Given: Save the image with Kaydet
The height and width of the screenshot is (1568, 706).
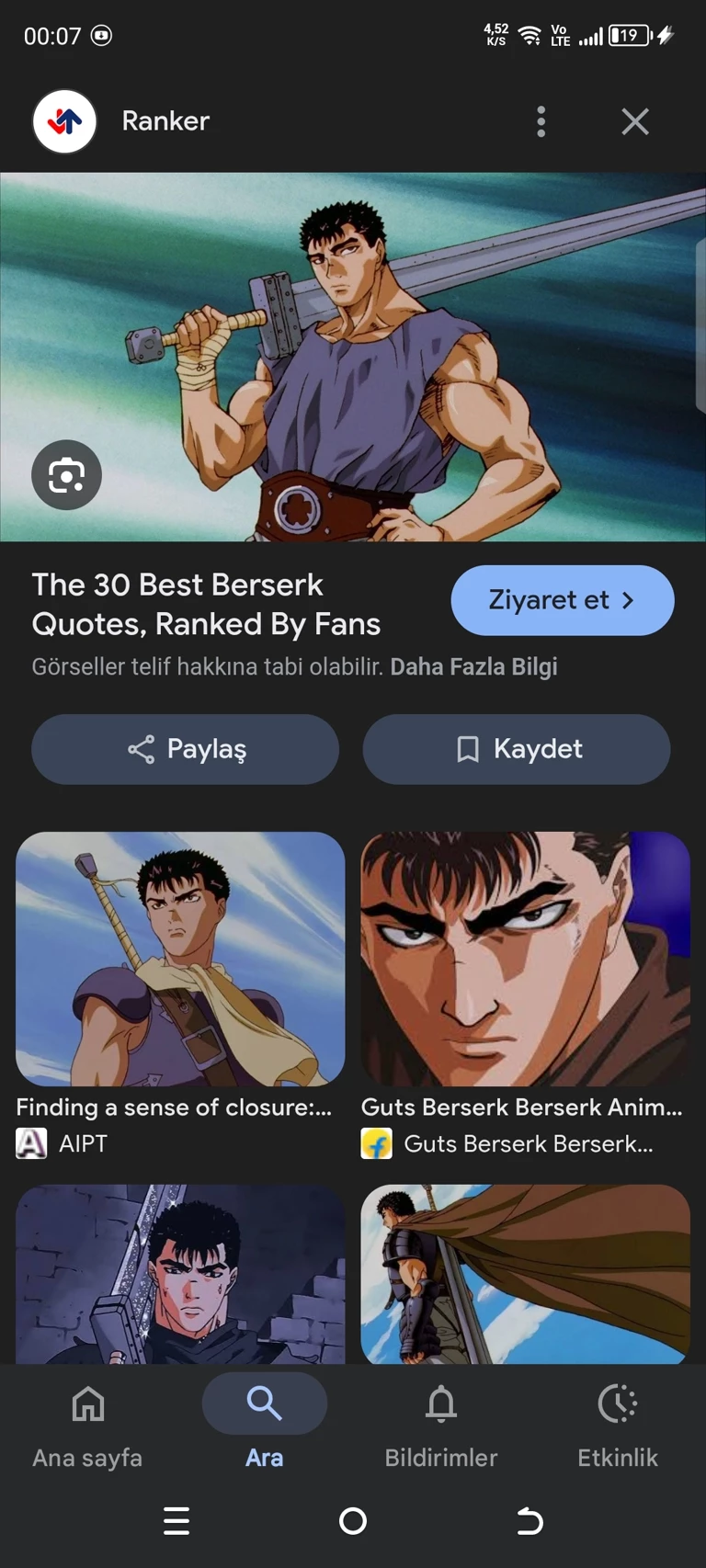Looking at the screenshot, I should 517,749.
